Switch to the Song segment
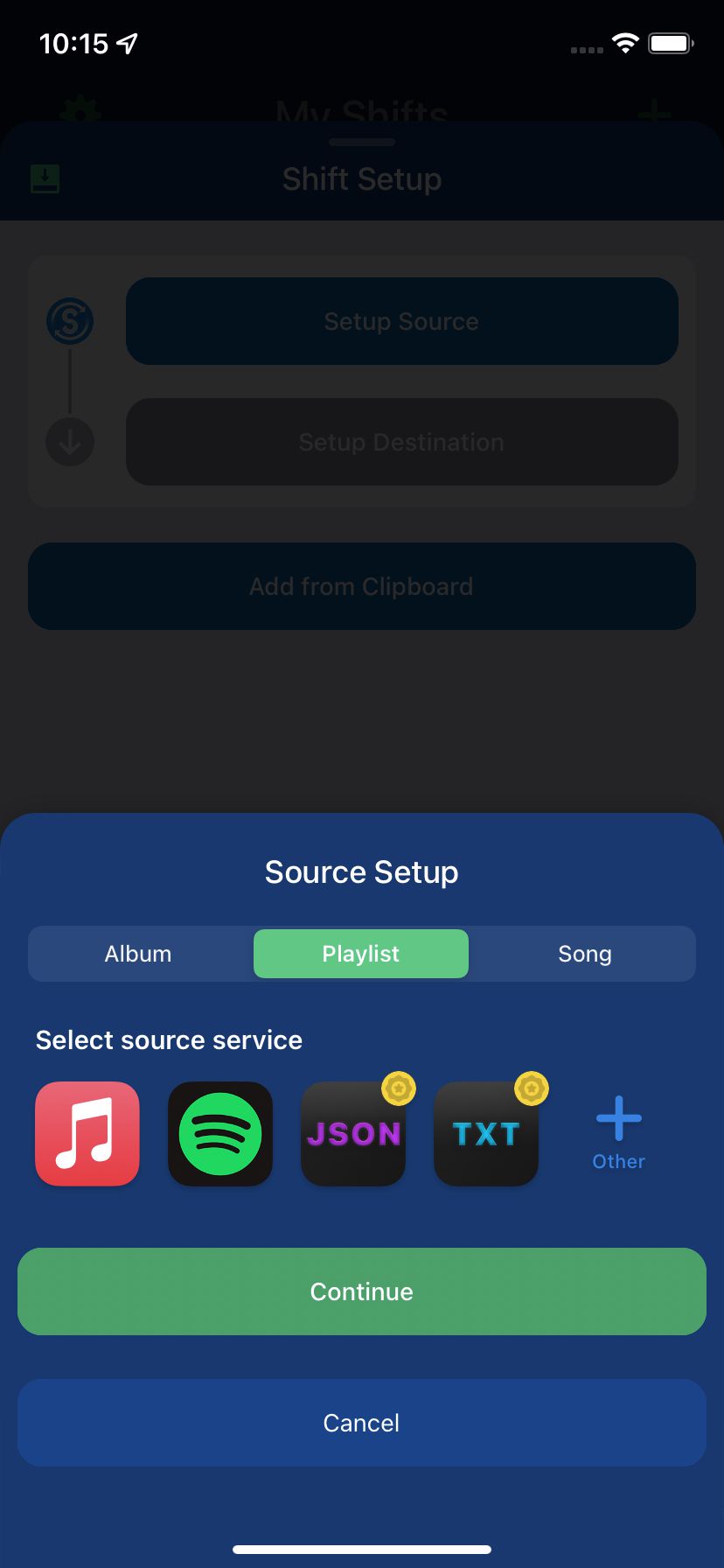Viewport: 724px width, 1568px height. pos(584,954)
